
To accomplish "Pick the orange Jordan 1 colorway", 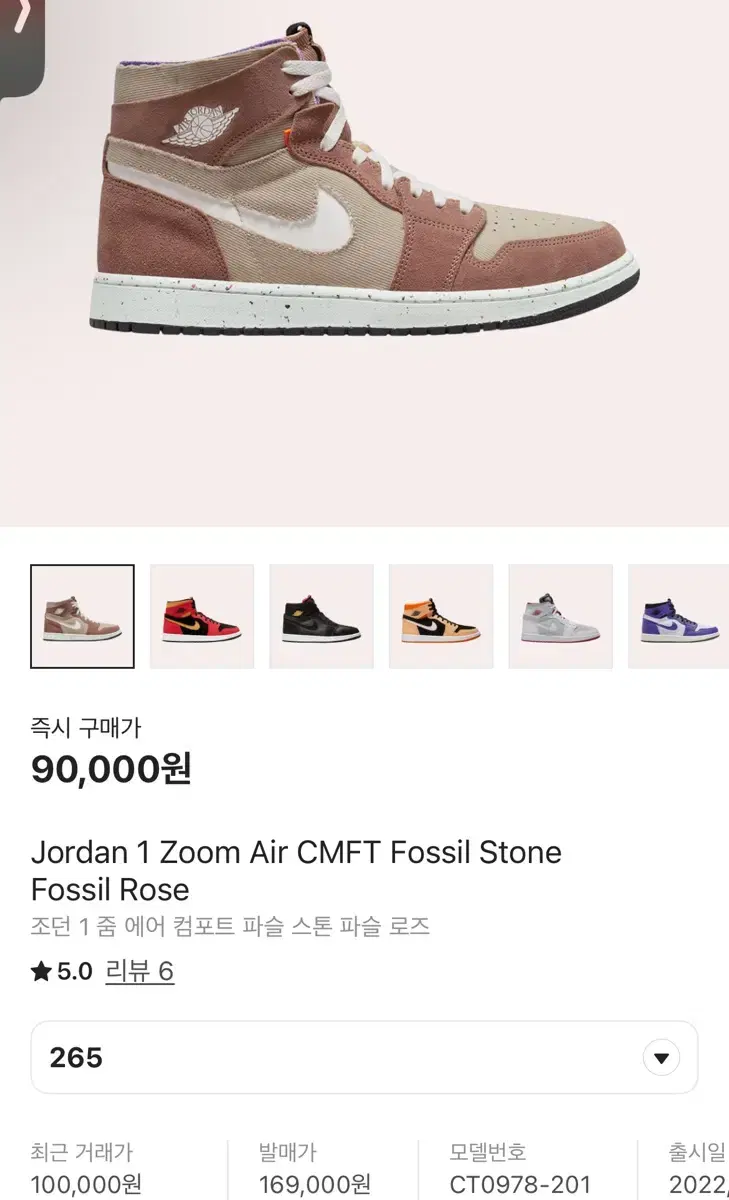I will 441,614.
